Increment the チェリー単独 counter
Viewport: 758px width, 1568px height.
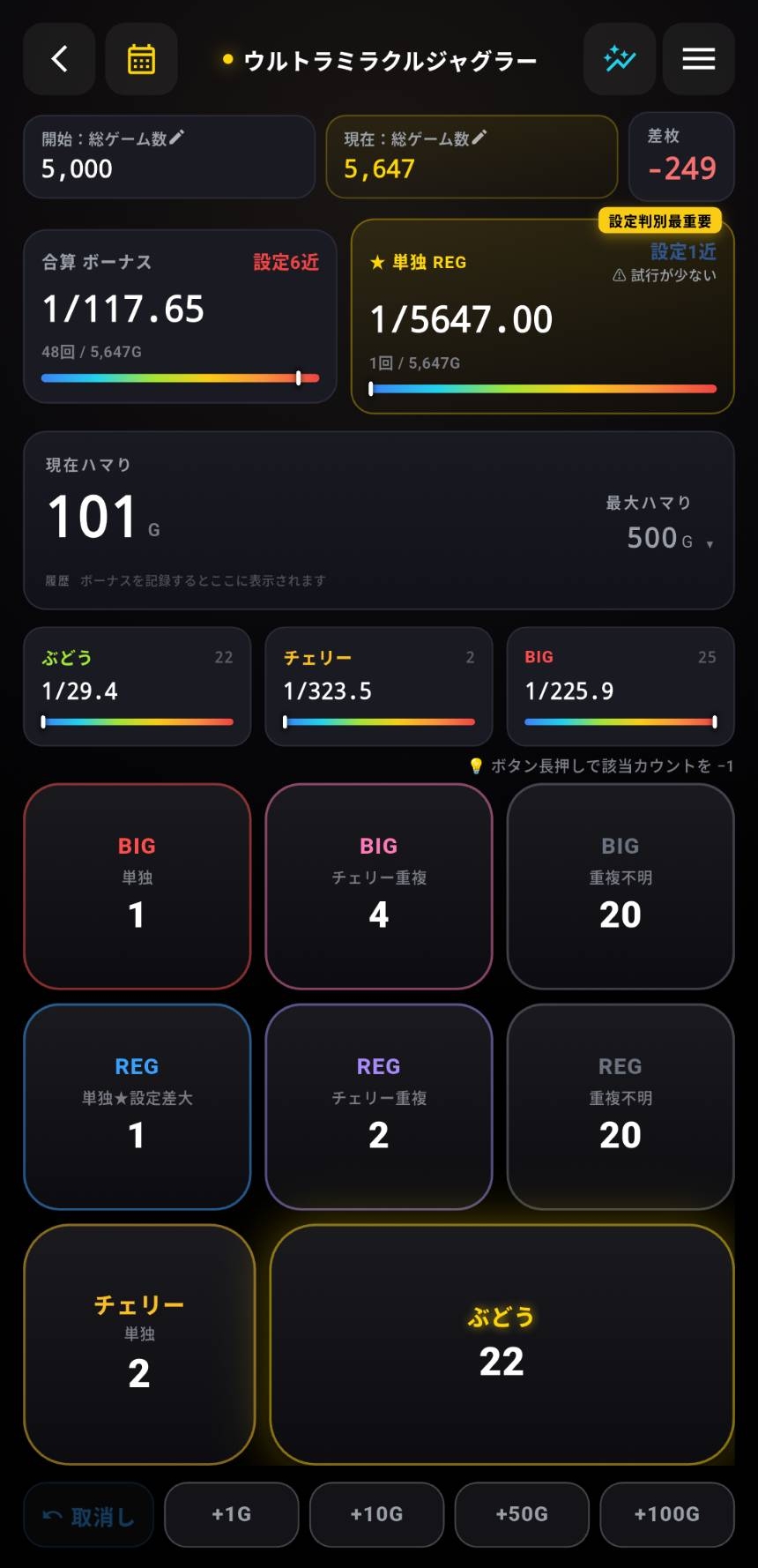139,1345
